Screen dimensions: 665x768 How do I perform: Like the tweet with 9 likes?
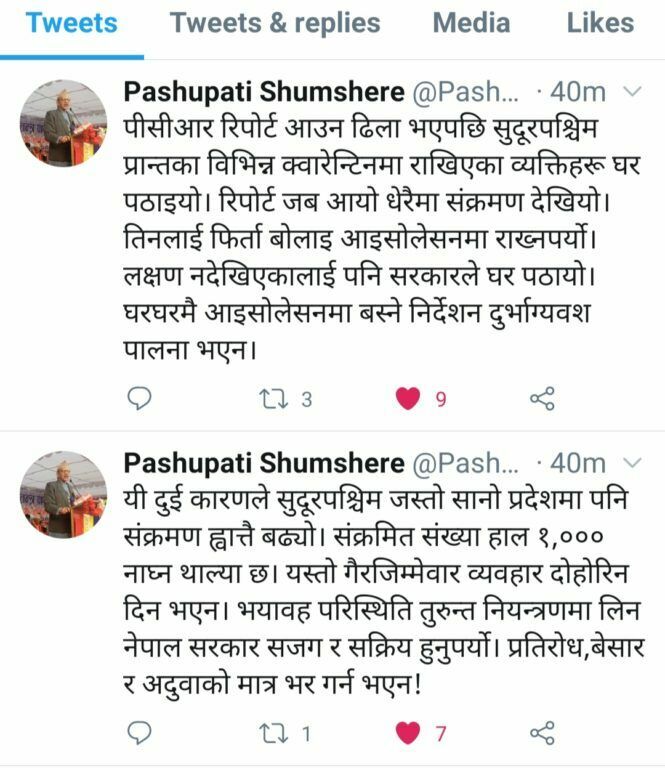(x=407, y=399)
